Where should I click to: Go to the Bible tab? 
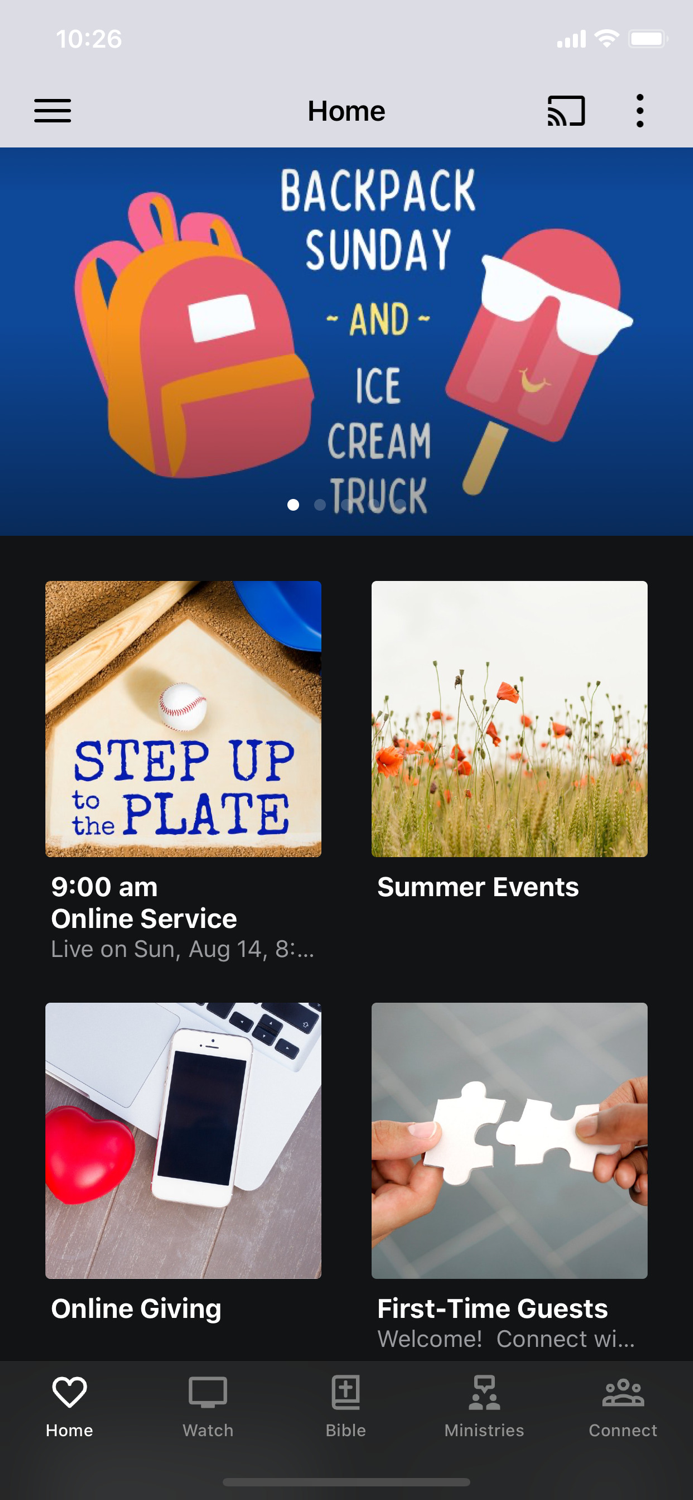click(x=346, y=1406)
